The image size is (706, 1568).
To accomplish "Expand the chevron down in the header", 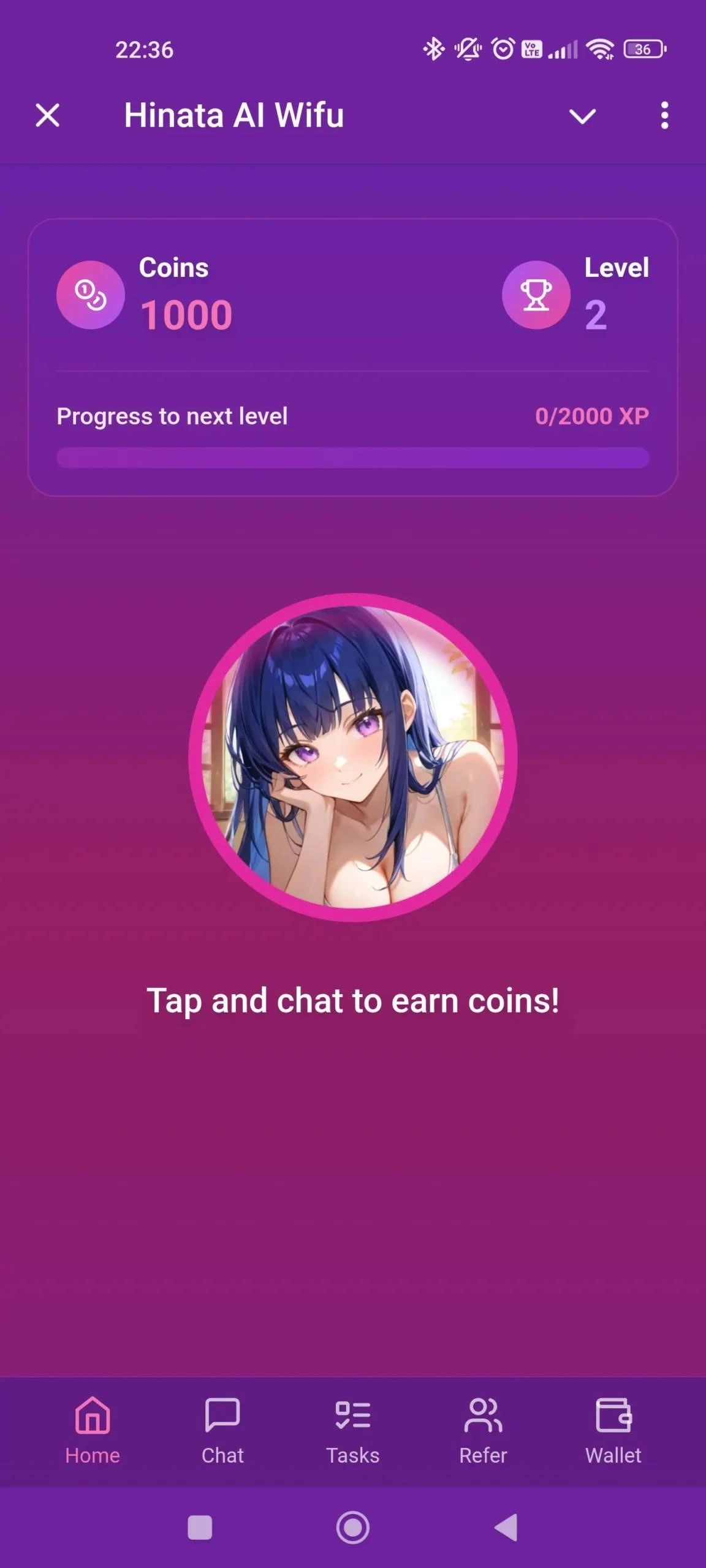I will click(582, 116).
